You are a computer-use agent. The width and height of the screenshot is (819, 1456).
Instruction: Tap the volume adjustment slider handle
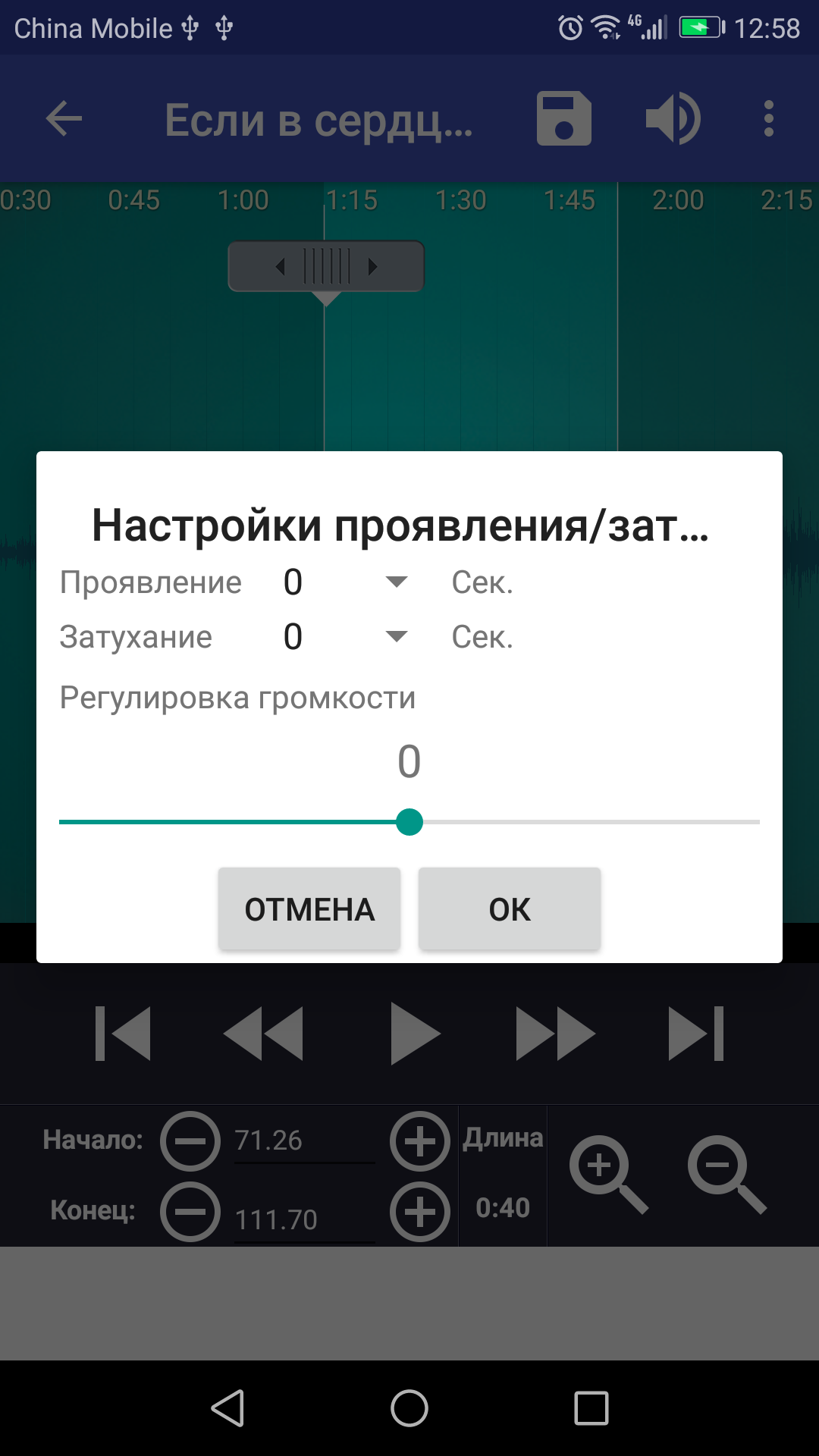click(409, 822)
